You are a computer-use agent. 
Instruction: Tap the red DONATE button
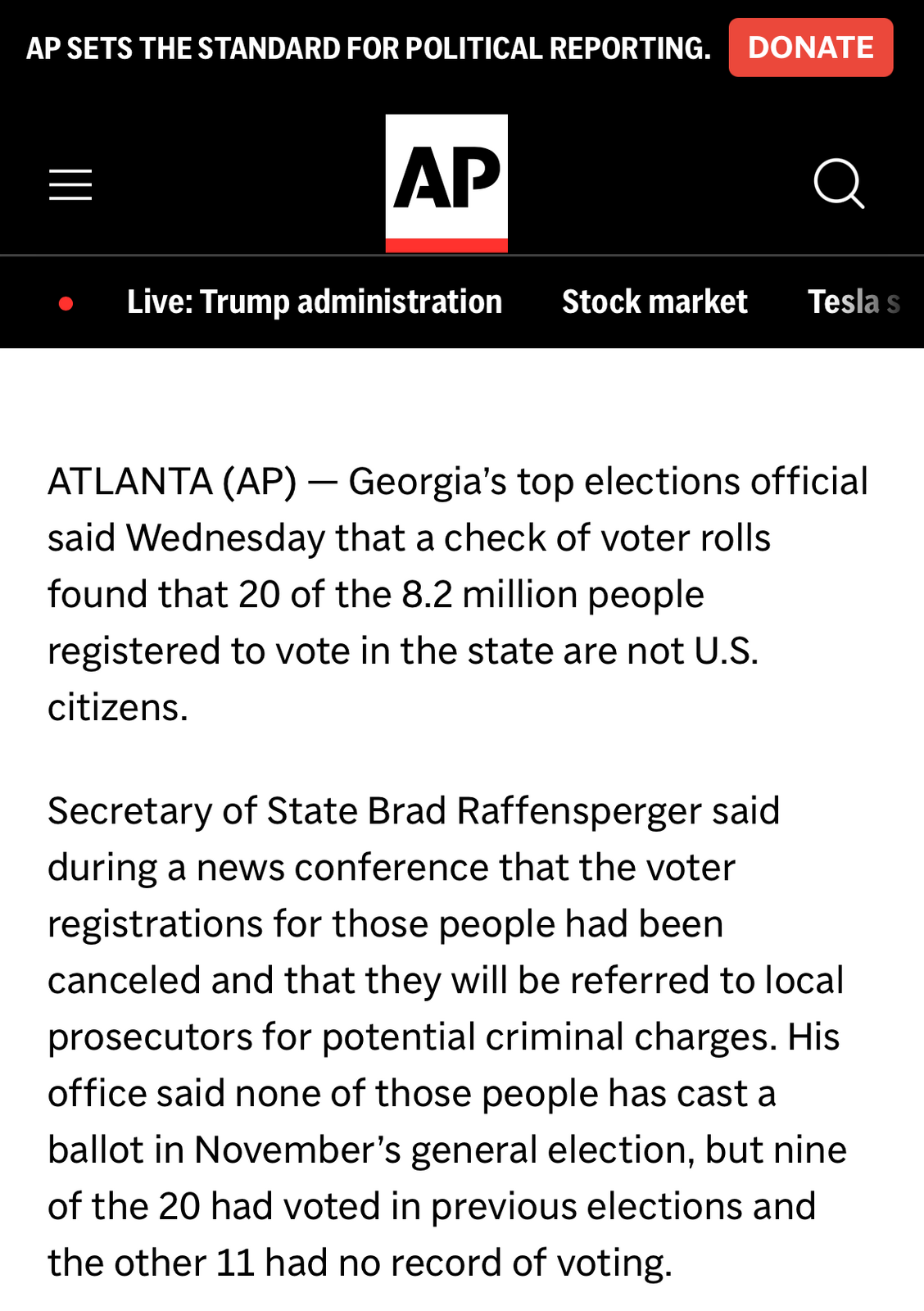[810, 48]
